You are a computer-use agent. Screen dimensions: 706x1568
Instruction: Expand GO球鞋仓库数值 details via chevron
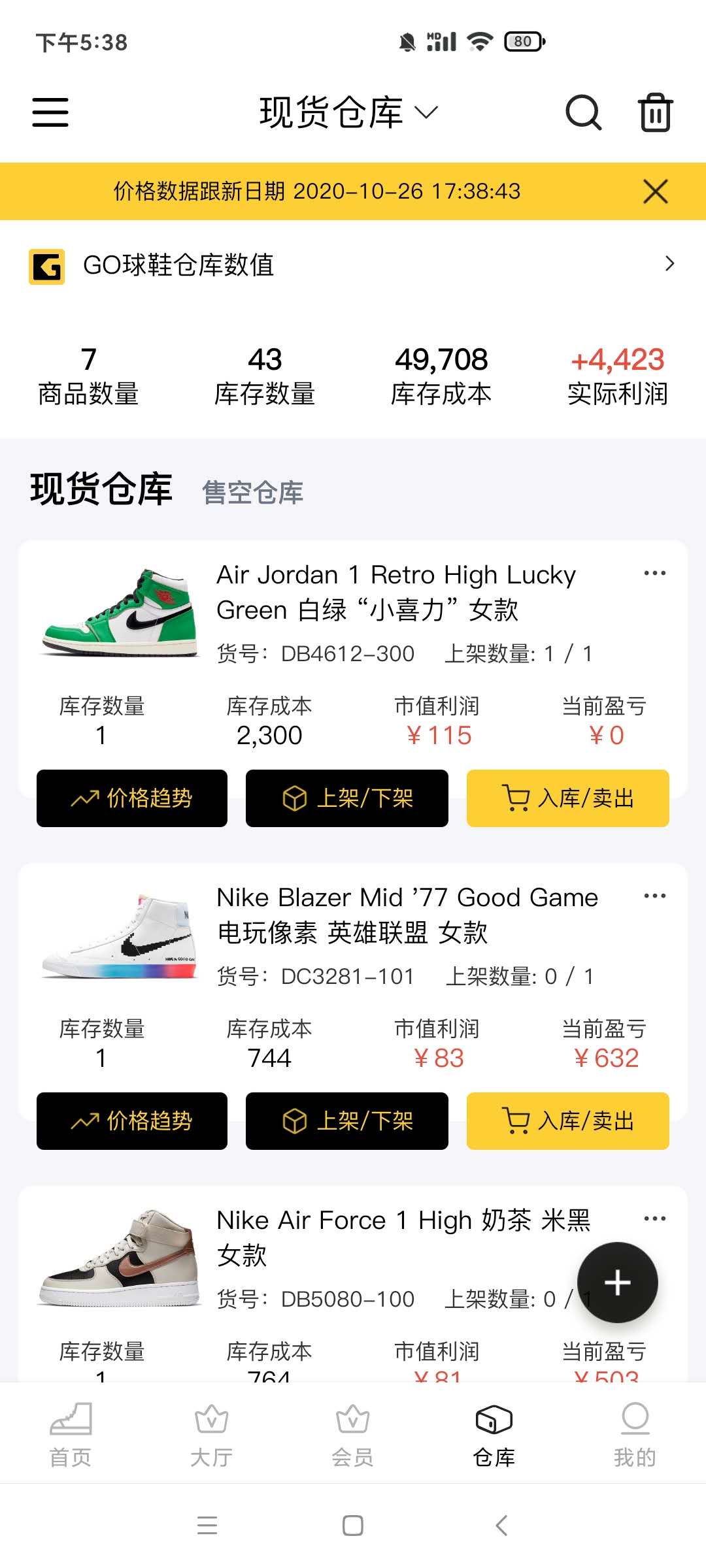[669, 264]
